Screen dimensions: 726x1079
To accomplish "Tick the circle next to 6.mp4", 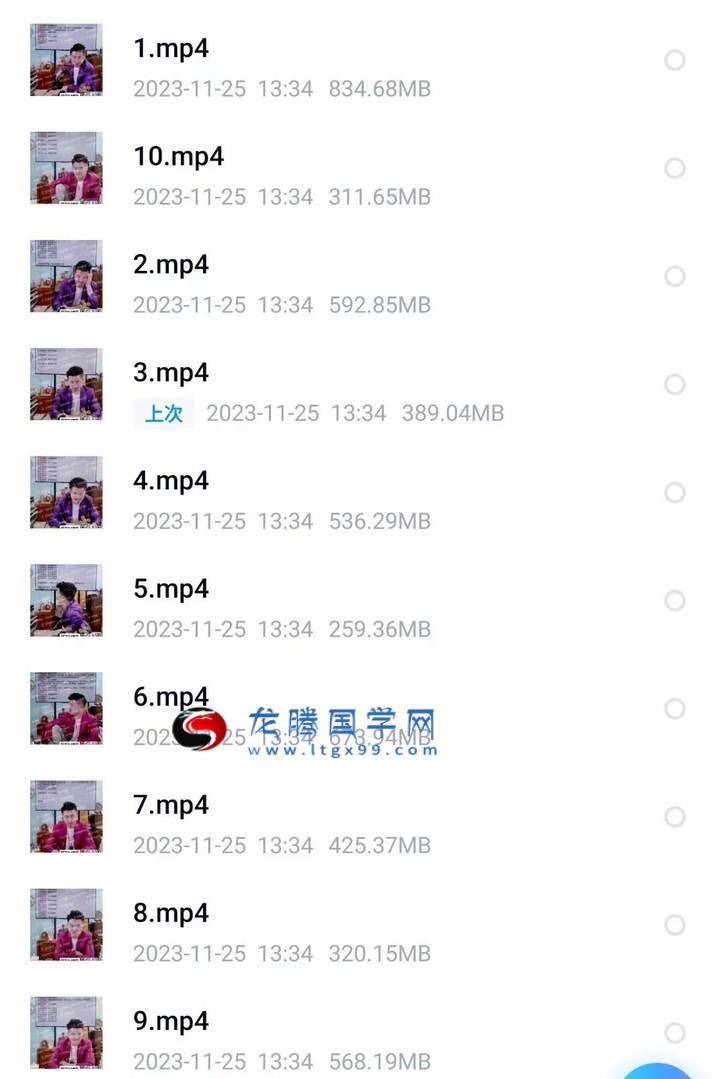I will 675,708.
